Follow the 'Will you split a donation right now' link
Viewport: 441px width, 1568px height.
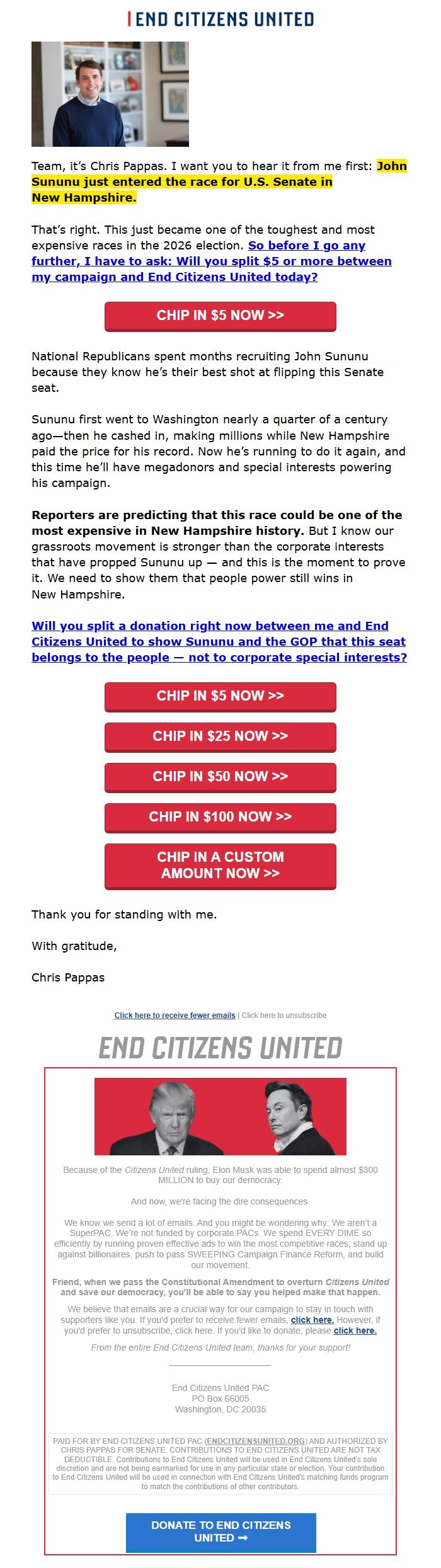(x=219, y=642)
